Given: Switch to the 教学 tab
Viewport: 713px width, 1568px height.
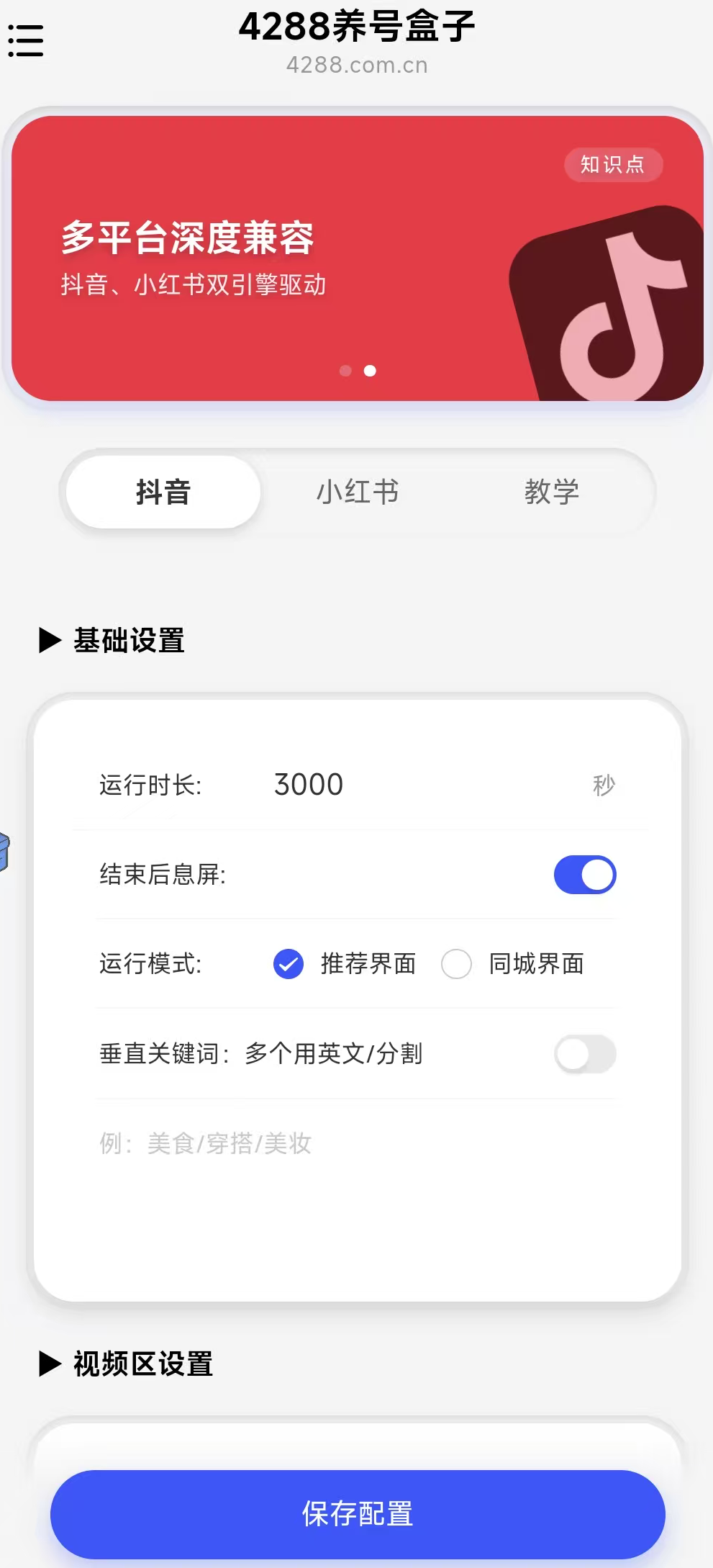Looking at the screenshot, I should [552, 492].
